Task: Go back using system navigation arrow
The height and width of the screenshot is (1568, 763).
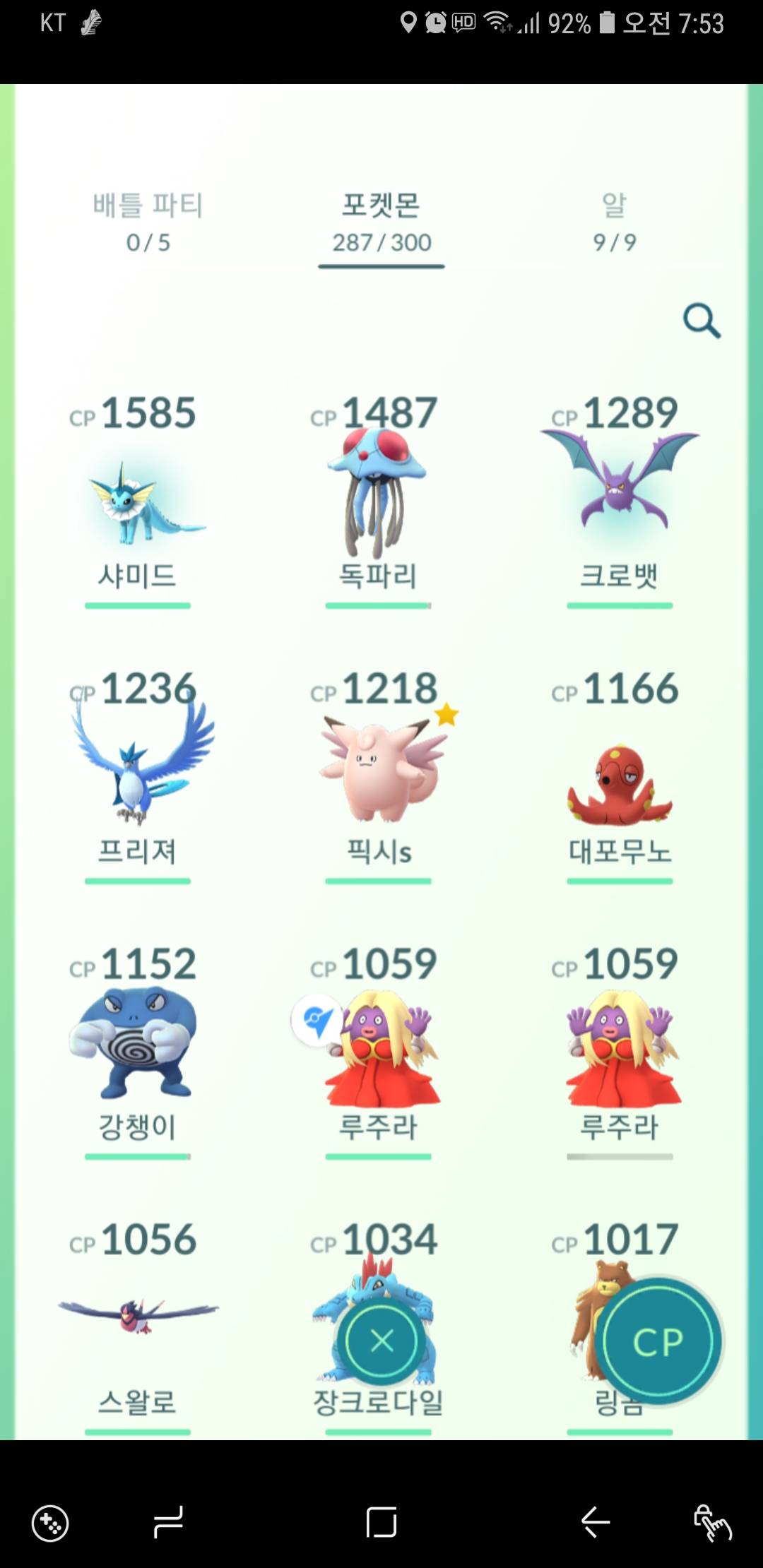Action: coord(595,1522)
